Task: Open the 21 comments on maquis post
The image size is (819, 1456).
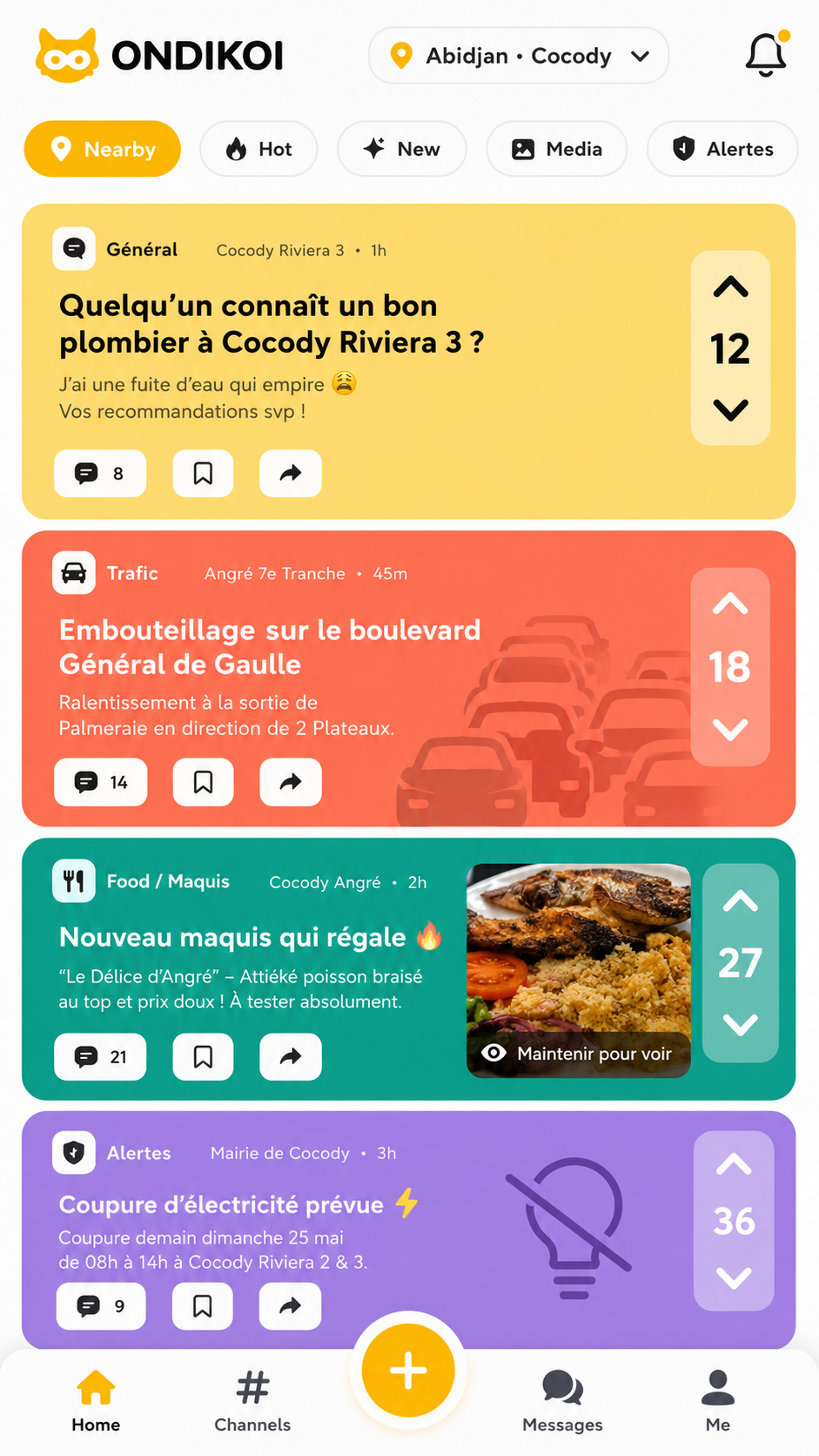Action: coord(100,1057)
